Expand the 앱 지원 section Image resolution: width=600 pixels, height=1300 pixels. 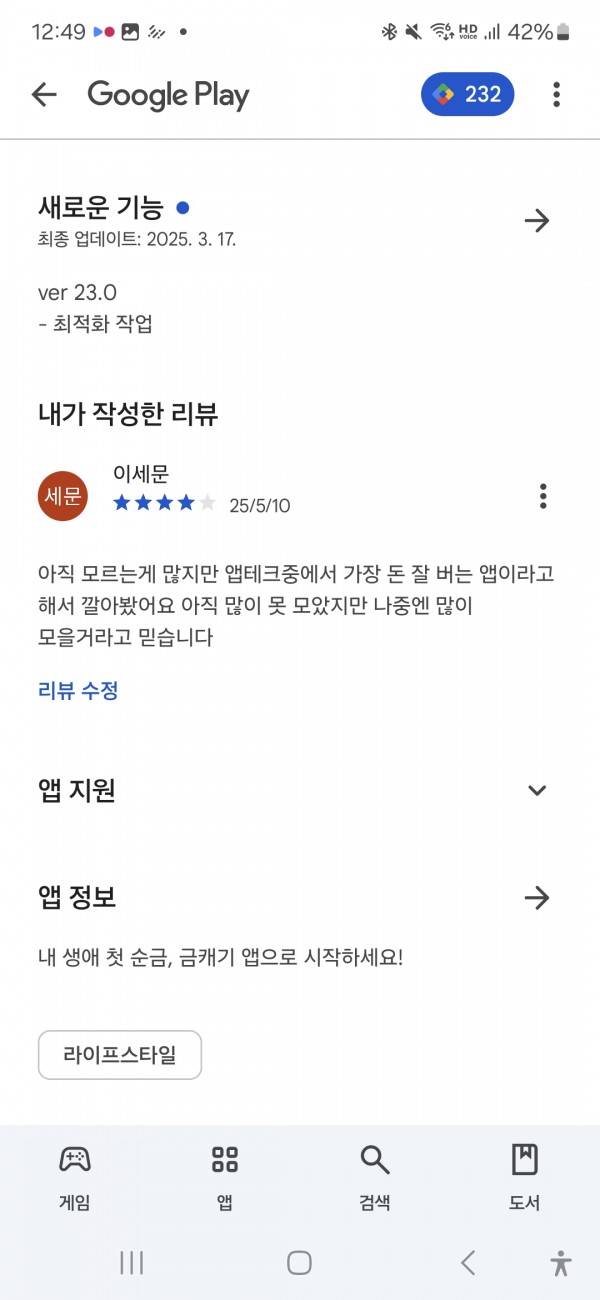537,790
